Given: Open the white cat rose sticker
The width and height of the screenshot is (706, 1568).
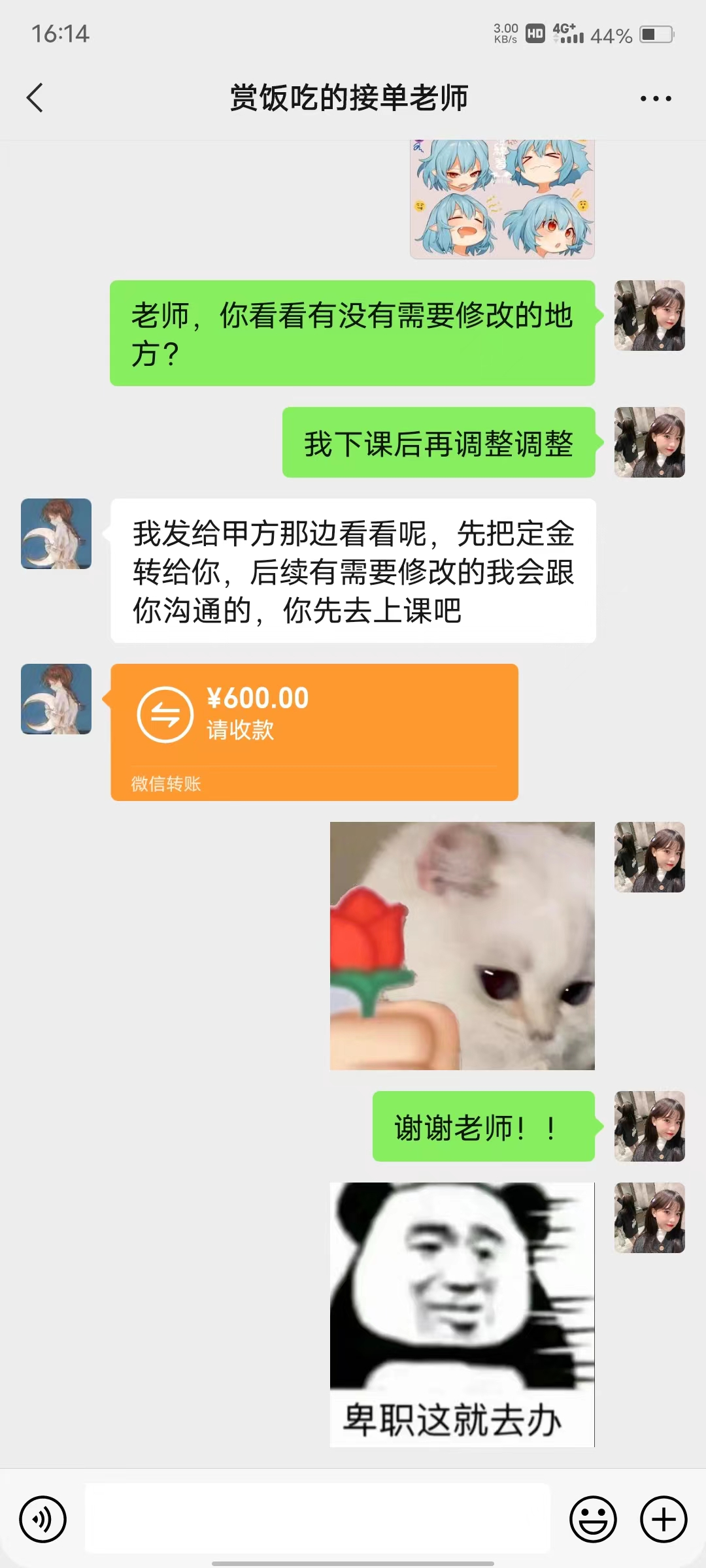Looking at the screenshot, I should 462,945.
